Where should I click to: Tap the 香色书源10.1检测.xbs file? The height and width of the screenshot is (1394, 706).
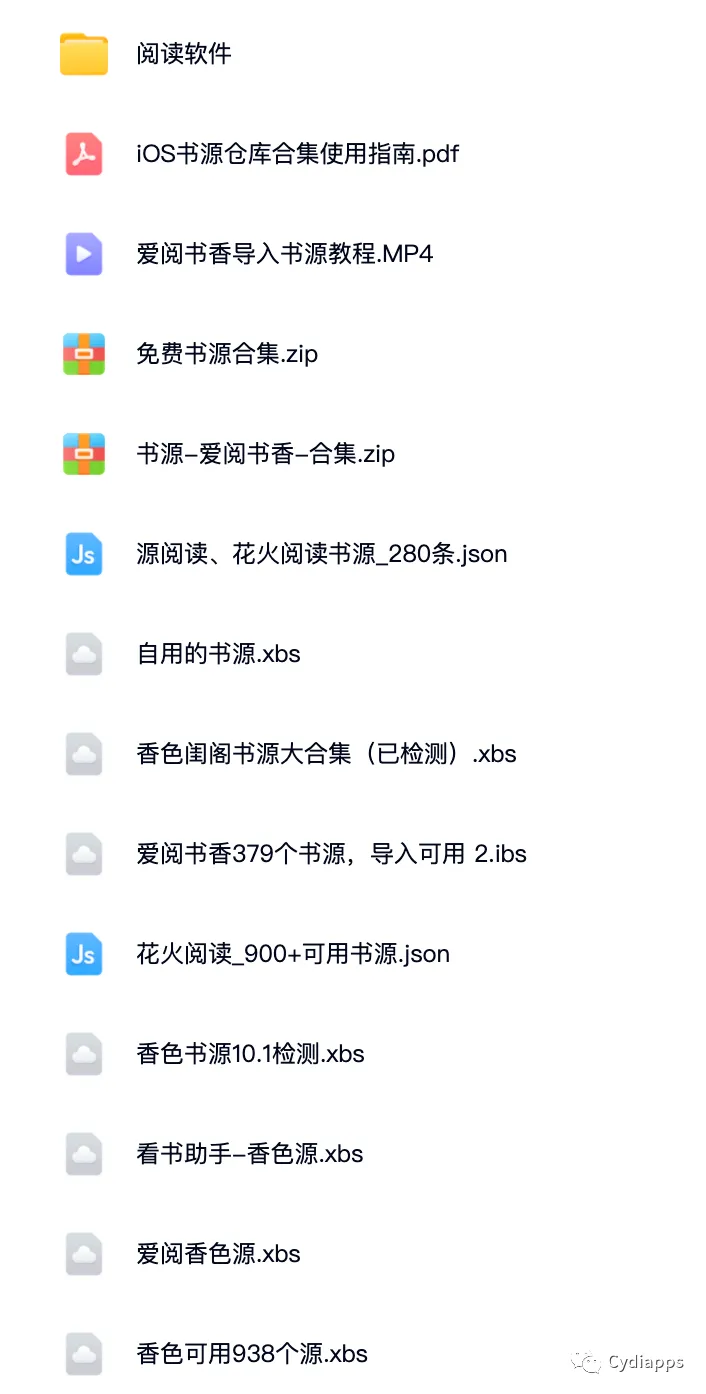(250, 1054)
